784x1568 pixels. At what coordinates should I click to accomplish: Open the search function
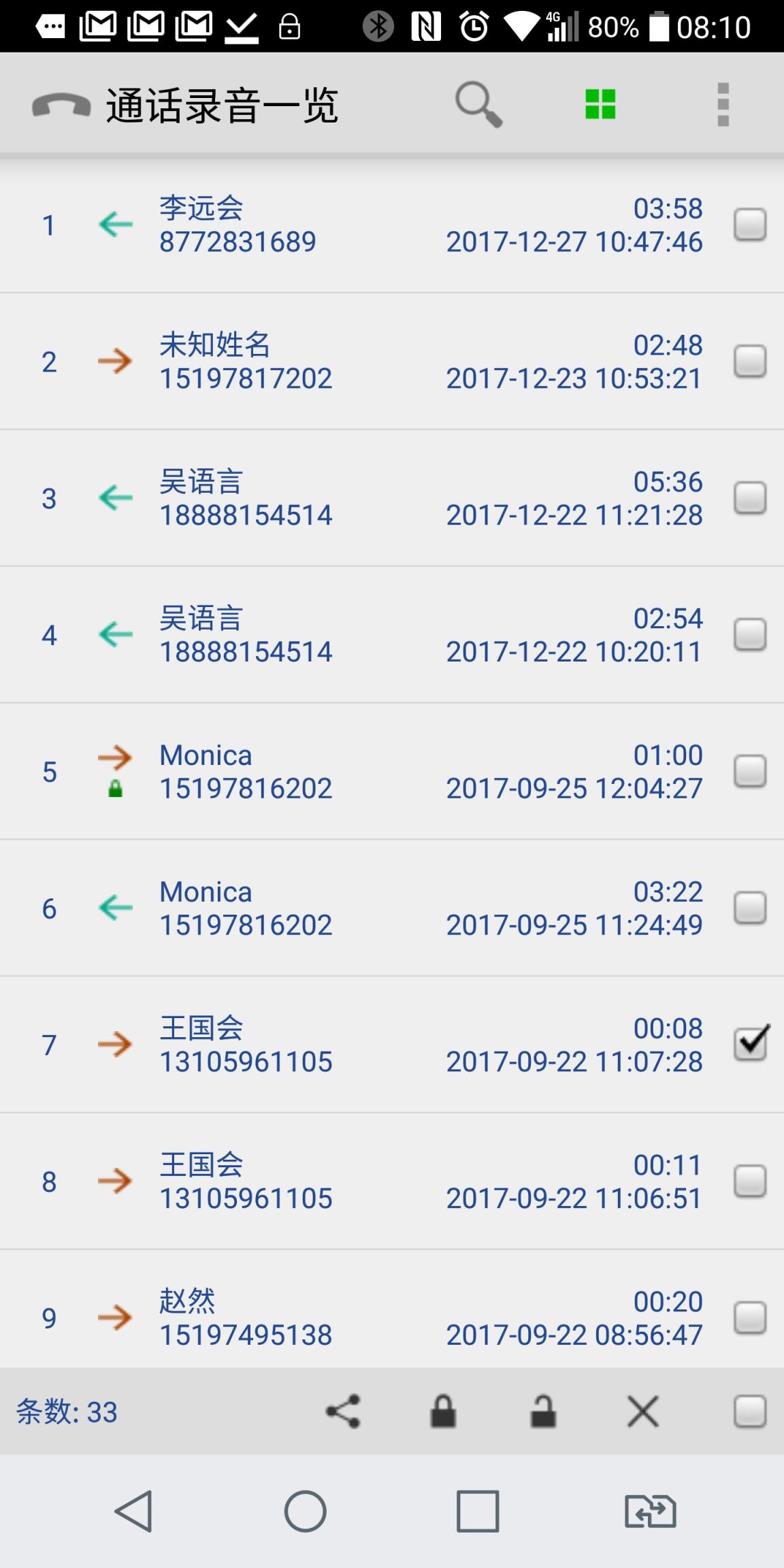coord(478,105)
